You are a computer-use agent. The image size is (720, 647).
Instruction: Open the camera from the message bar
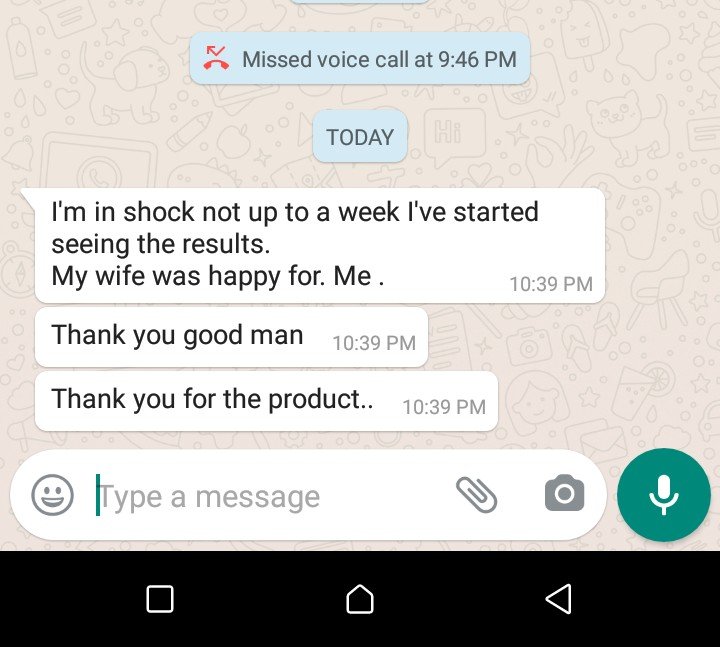click(x=564, y=494)
